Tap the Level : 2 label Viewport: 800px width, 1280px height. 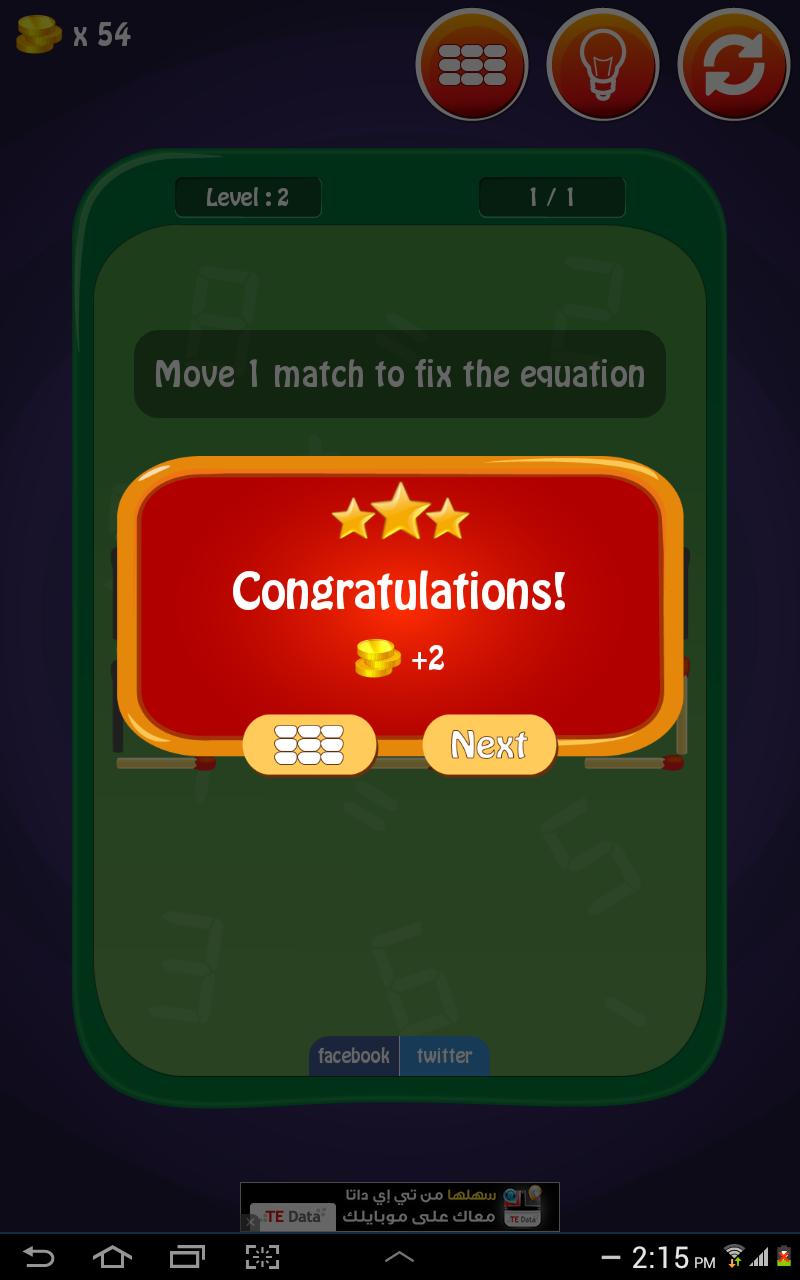(248, 197)
